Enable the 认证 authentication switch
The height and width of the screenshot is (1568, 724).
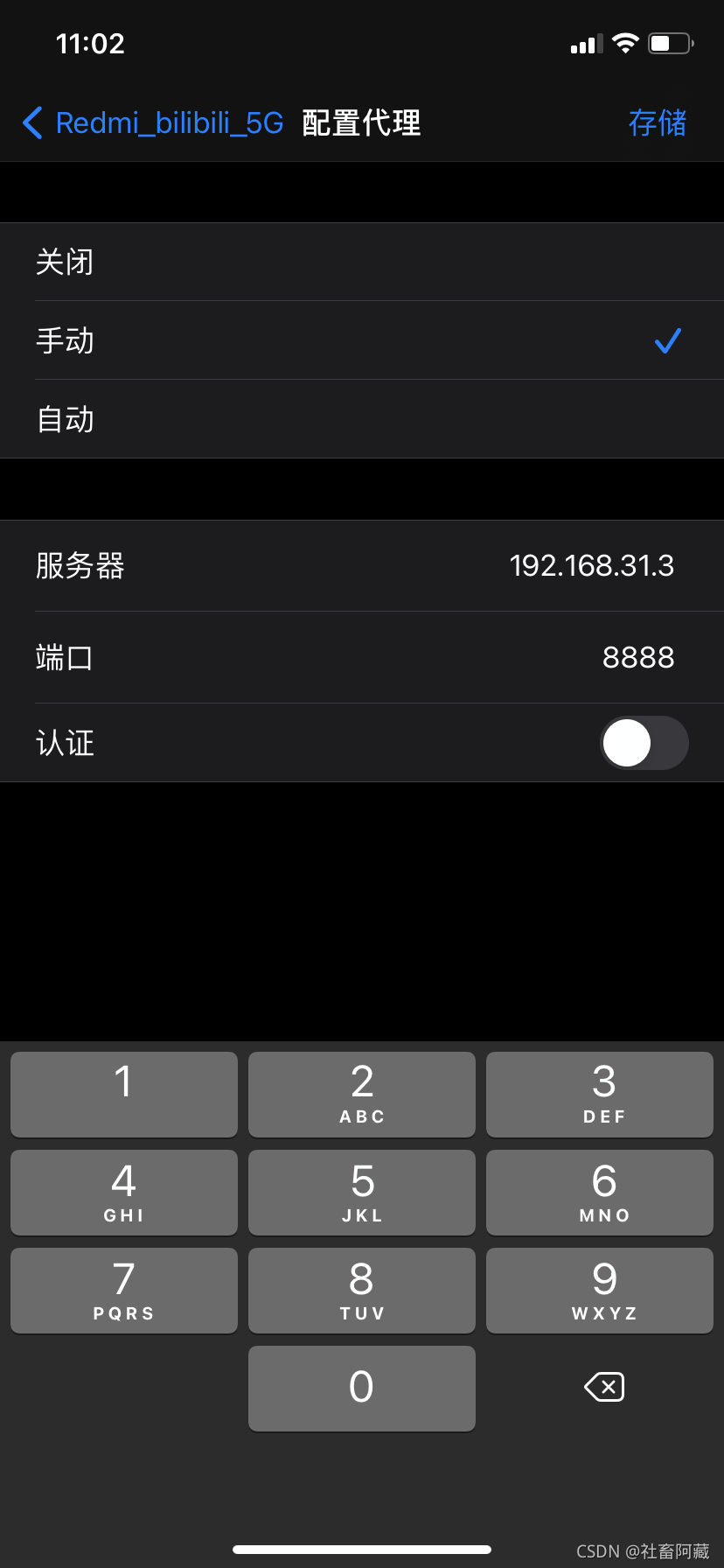644,743
